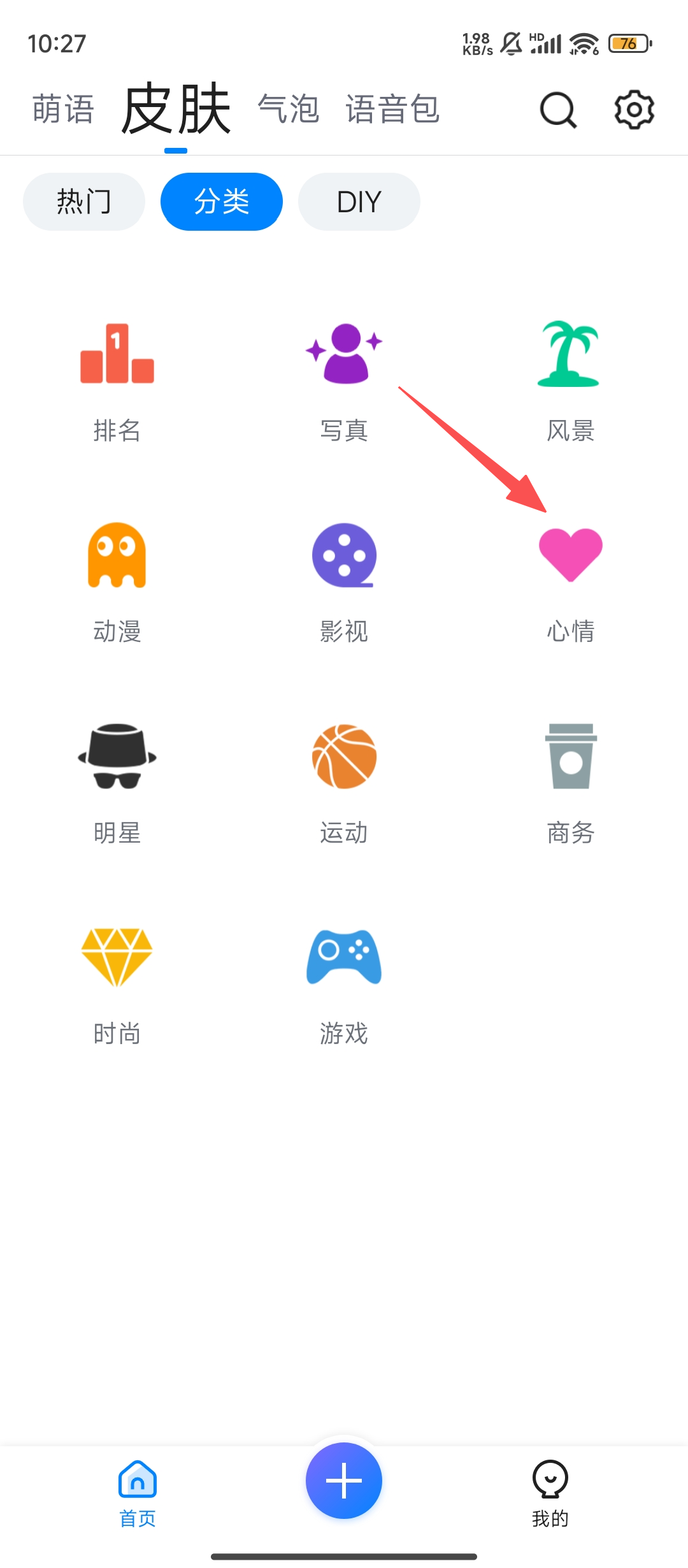Switch to the 语音包 tab
The width and height of the screenshot is (688, 1568).
392,110
